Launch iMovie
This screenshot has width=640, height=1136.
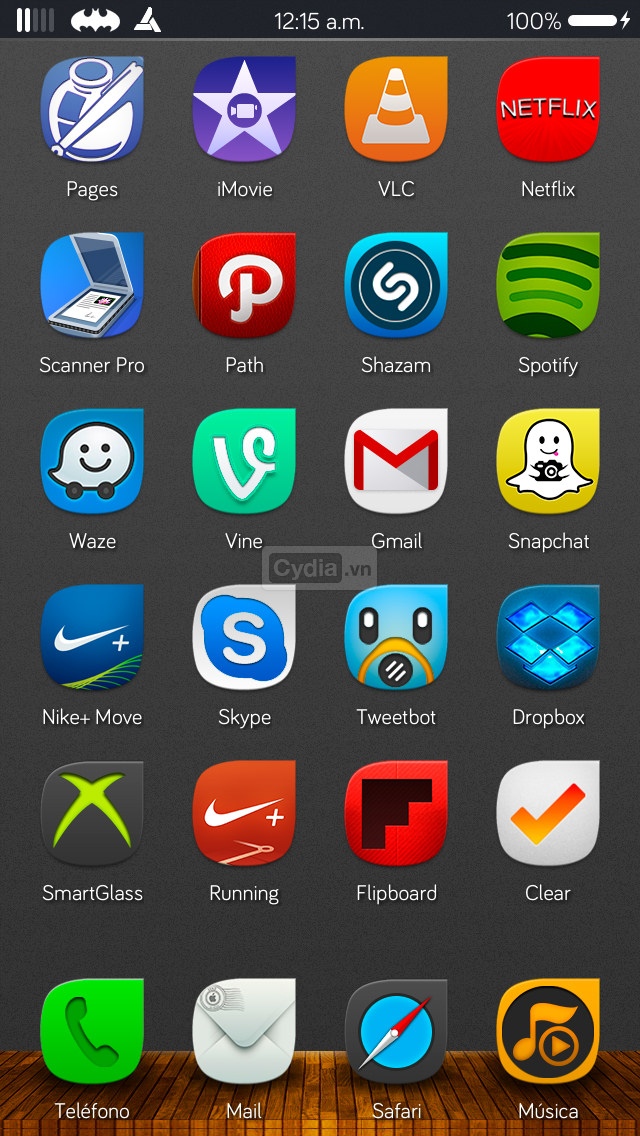[244, 110]
